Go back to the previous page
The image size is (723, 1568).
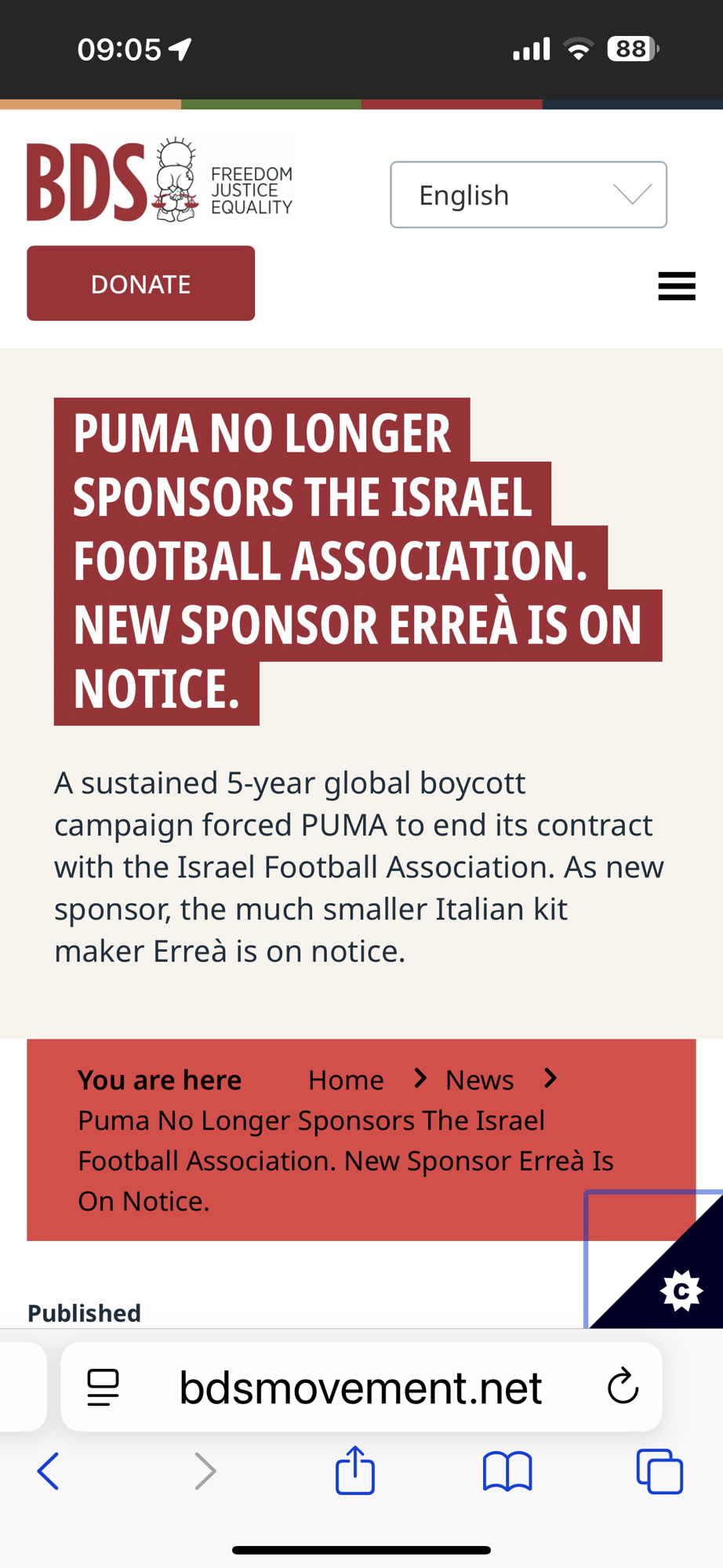pyautogui.click(x=49, y=1471)
